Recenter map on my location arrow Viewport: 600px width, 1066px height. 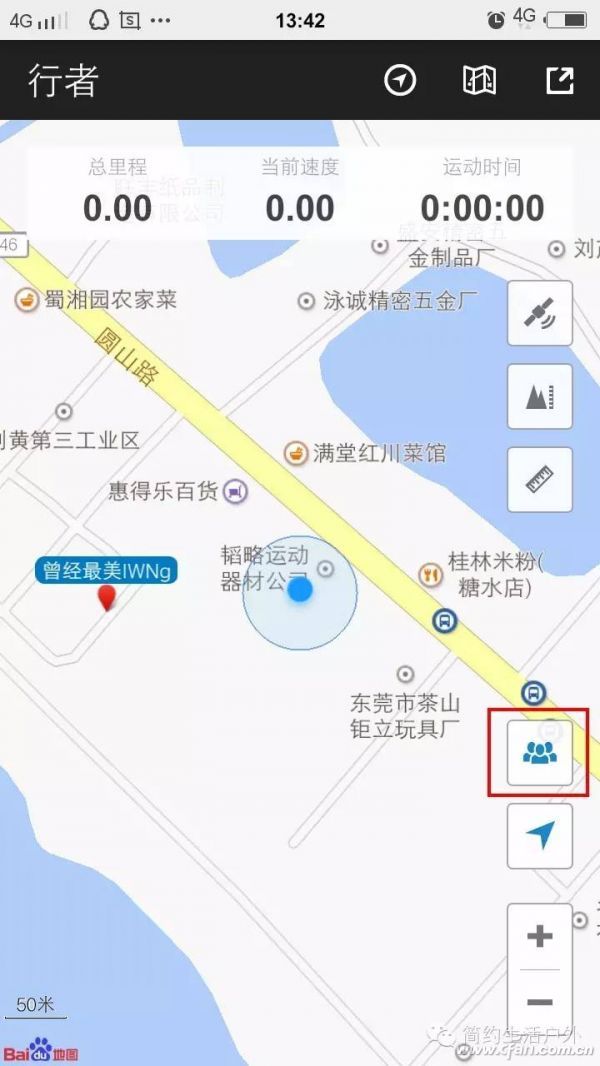coord(540,835)
